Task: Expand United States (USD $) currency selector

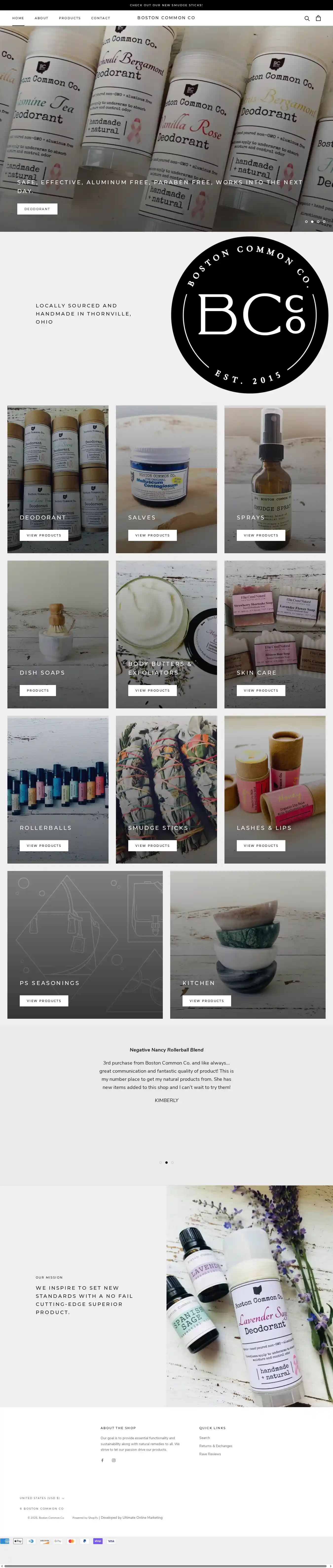Action: coord(41,1498)
